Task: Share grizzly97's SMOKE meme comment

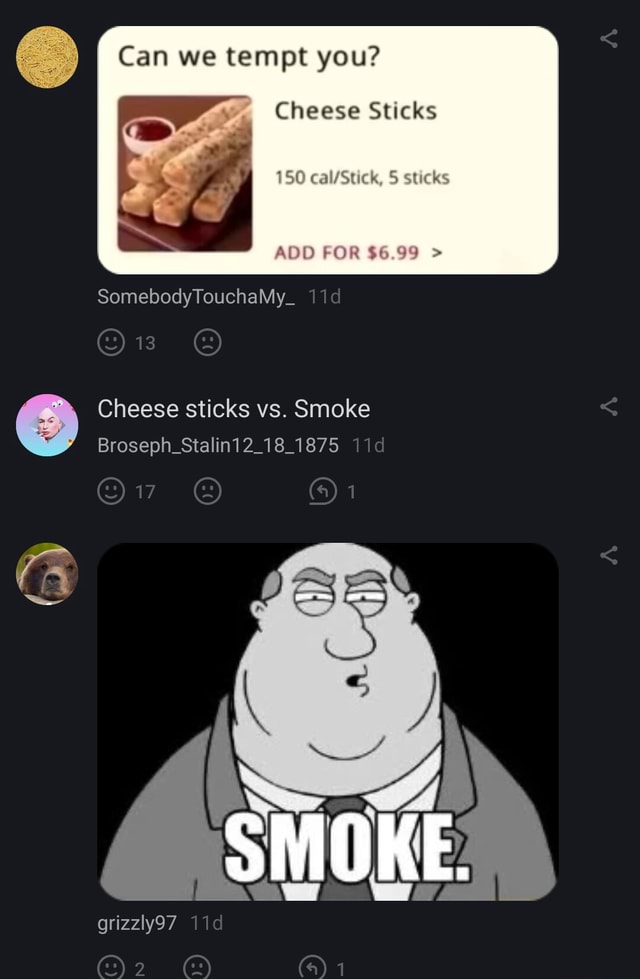Action: (x=608, y=555)
